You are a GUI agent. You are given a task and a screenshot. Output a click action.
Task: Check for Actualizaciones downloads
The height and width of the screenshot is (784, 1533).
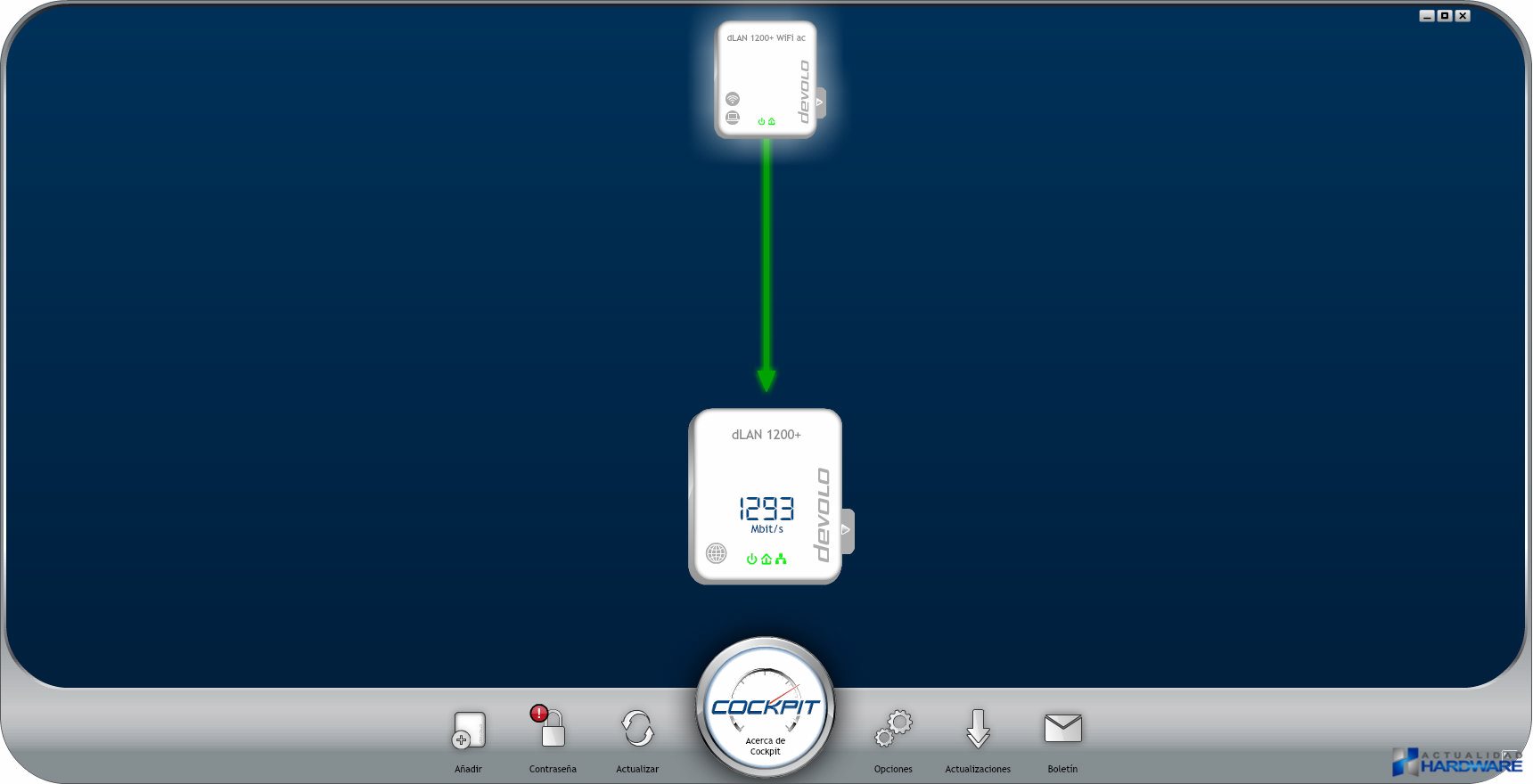point(978,729)
